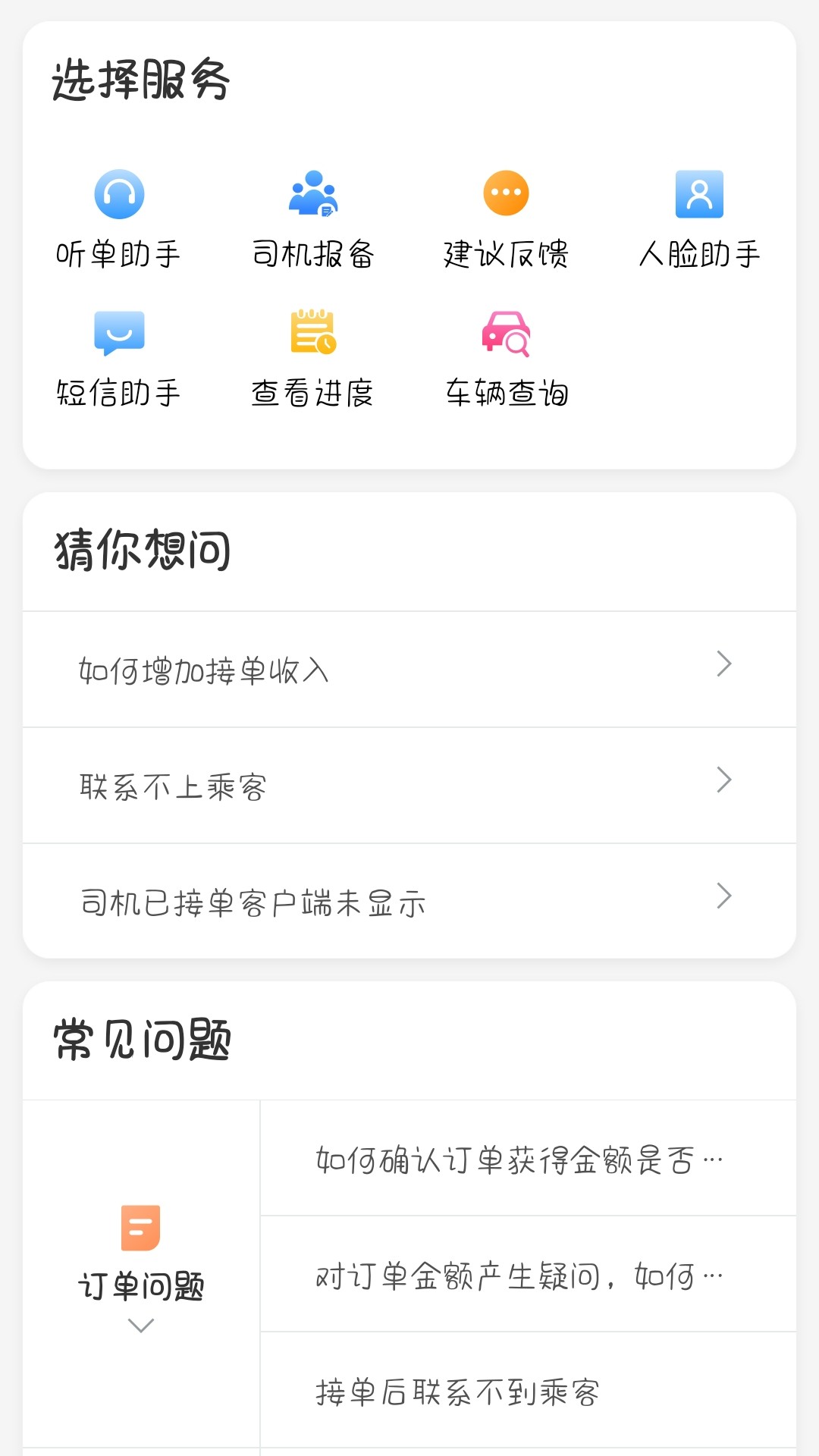The width and height of the screenshot is (819, 1456).
Task: Open 建议反馈 feedback service icon
Action: click(x=506, y=193)
